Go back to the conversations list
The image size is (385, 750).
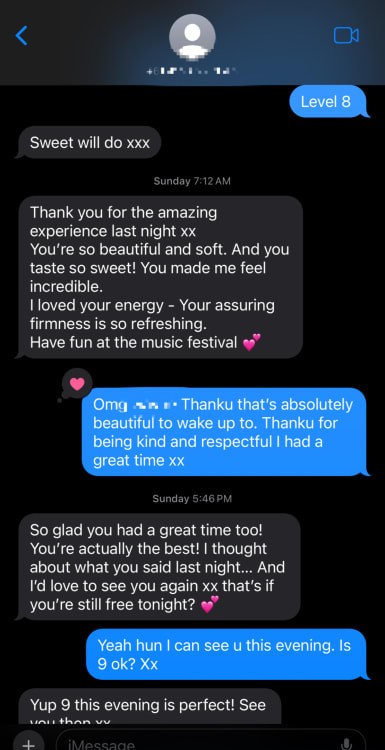22,35
